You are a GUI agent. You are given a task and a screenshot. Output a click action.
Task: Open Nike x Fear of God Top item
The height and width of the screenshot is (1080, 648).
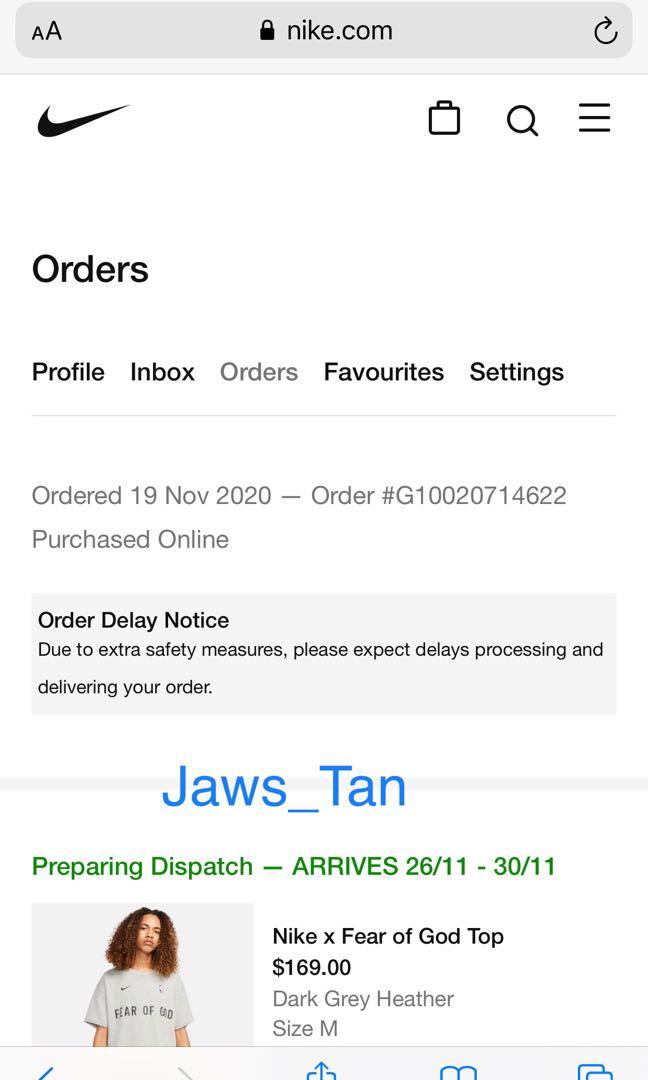point(388,936)
